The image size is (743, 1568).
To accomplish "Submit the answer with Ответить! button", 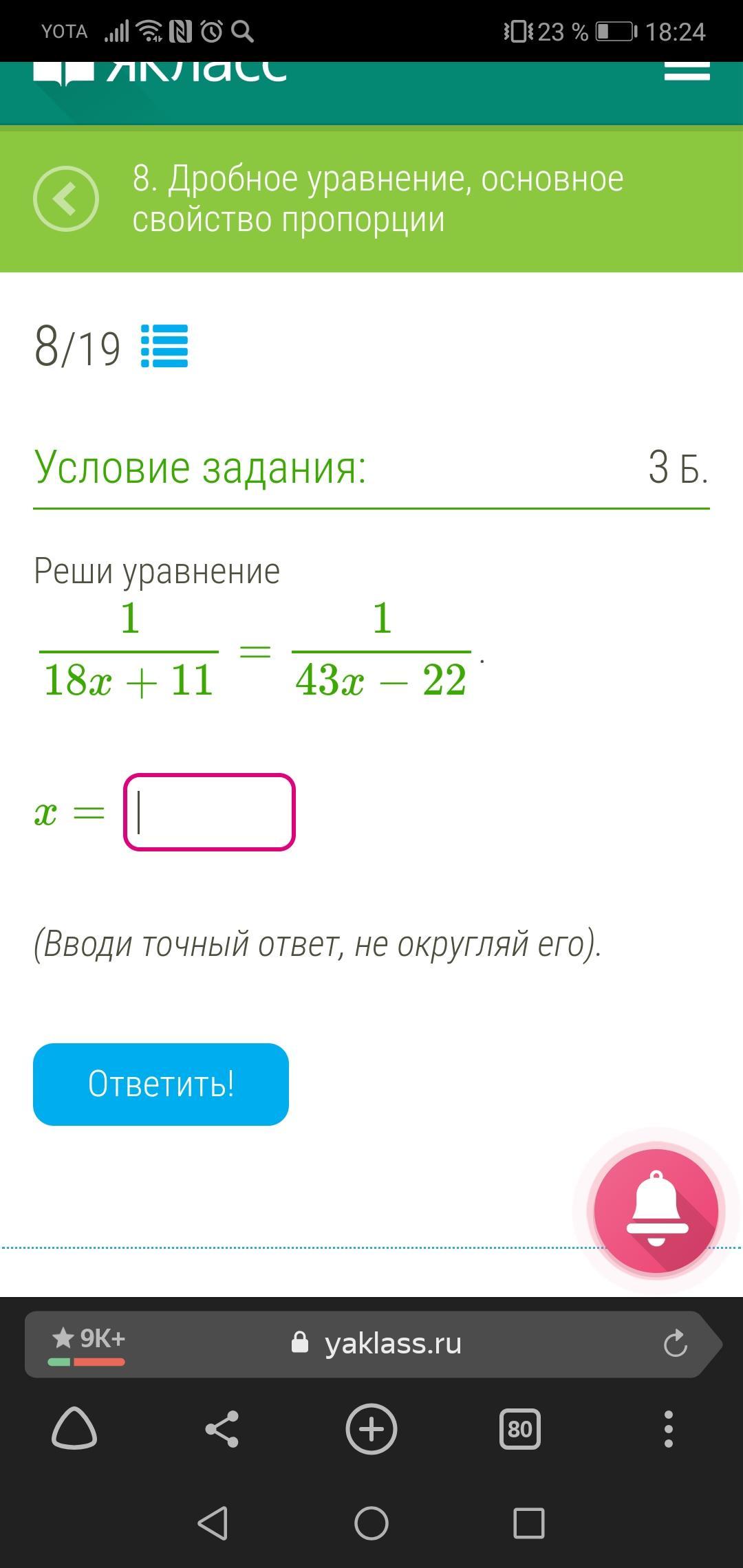I will point(161,1085).
